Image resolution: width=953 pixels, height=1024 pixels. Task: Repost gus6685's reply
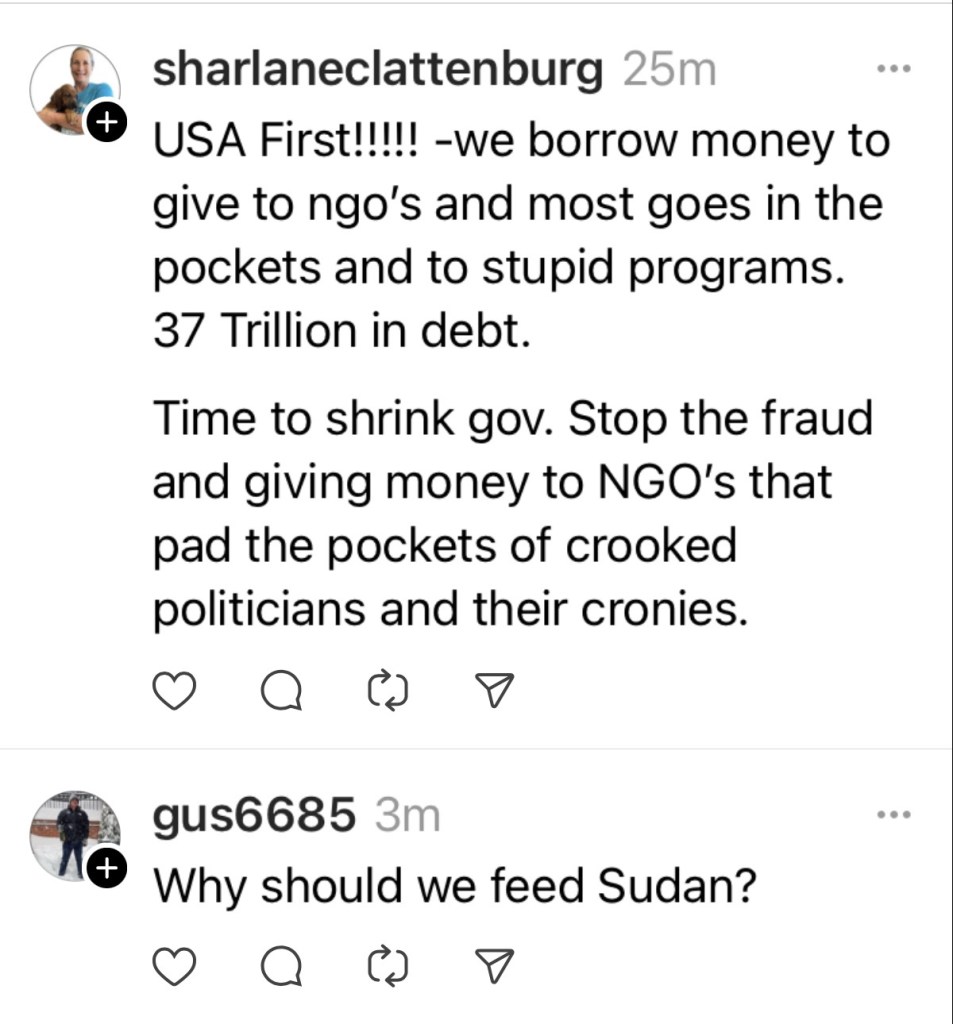pos(385,965)
